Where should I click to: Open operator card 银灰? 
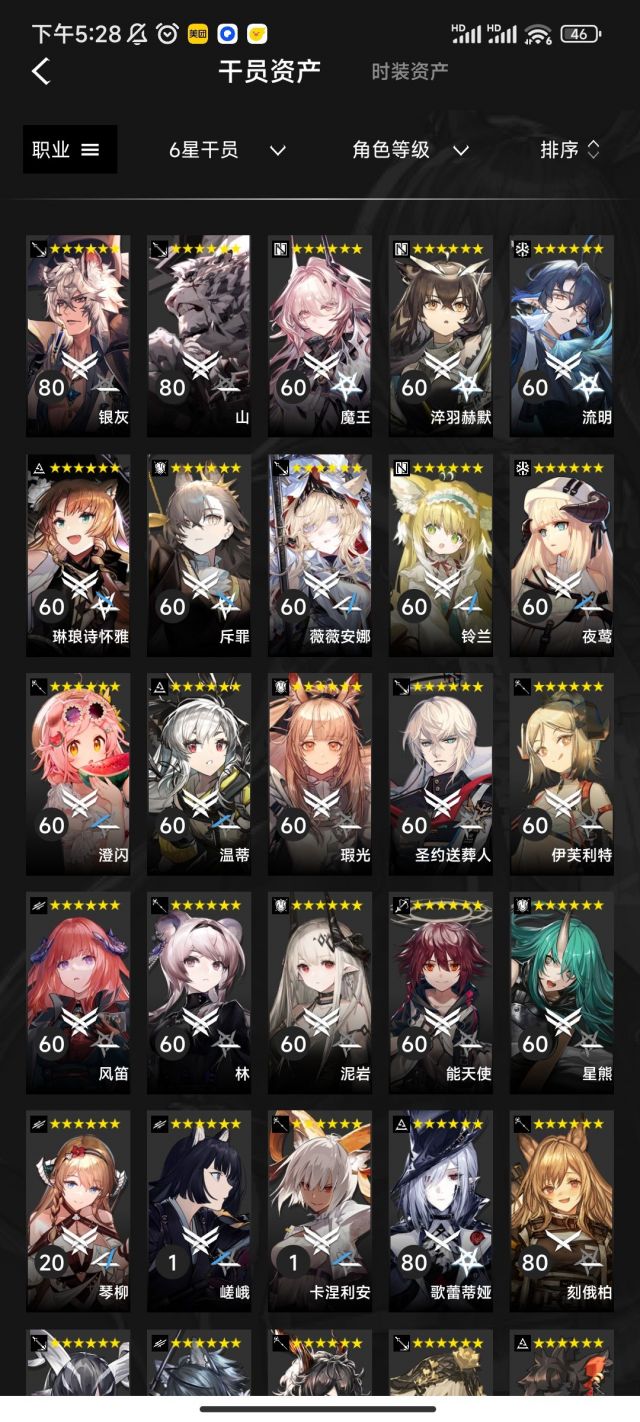coord(78,336)
